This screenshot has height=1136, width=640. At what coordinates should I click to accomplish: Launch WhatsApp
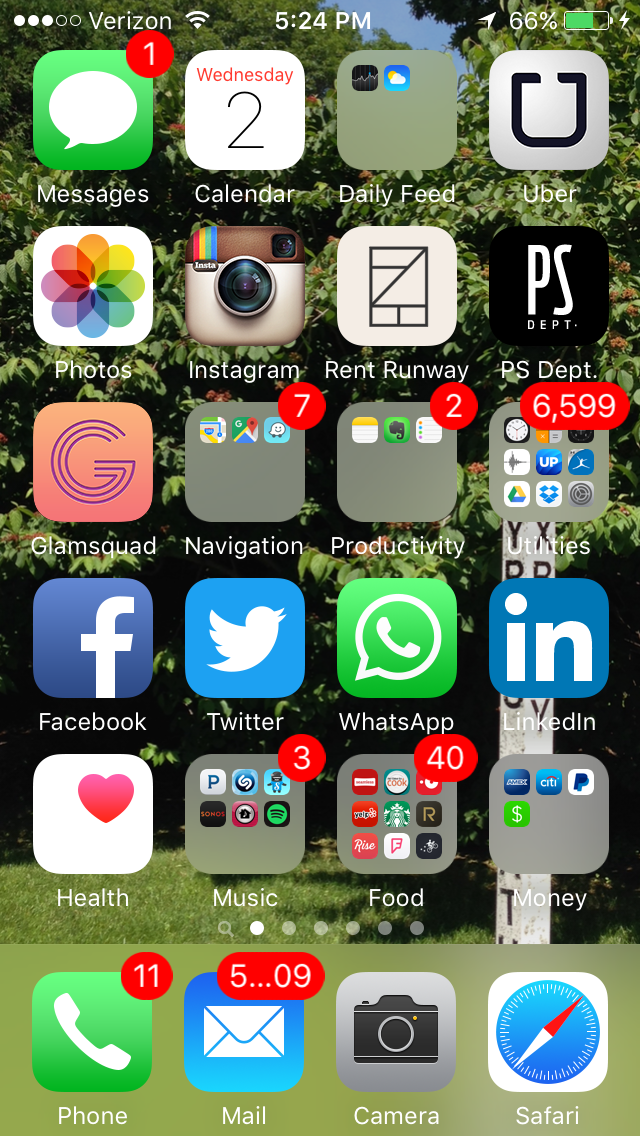coord(397,638)
